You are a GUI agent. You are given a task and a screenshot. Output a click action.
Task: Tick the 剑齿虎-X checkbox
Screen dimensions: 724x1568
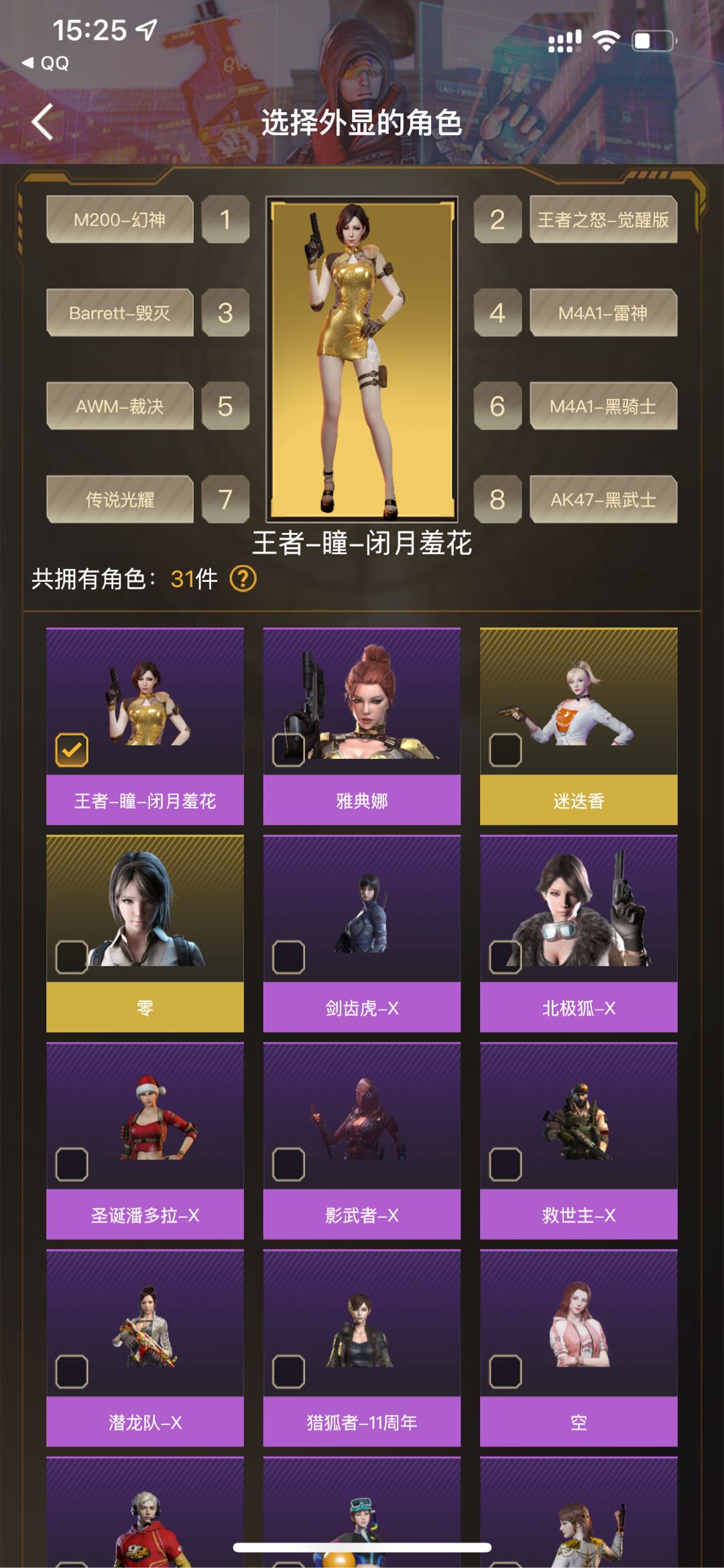click(x=289, y=957)
